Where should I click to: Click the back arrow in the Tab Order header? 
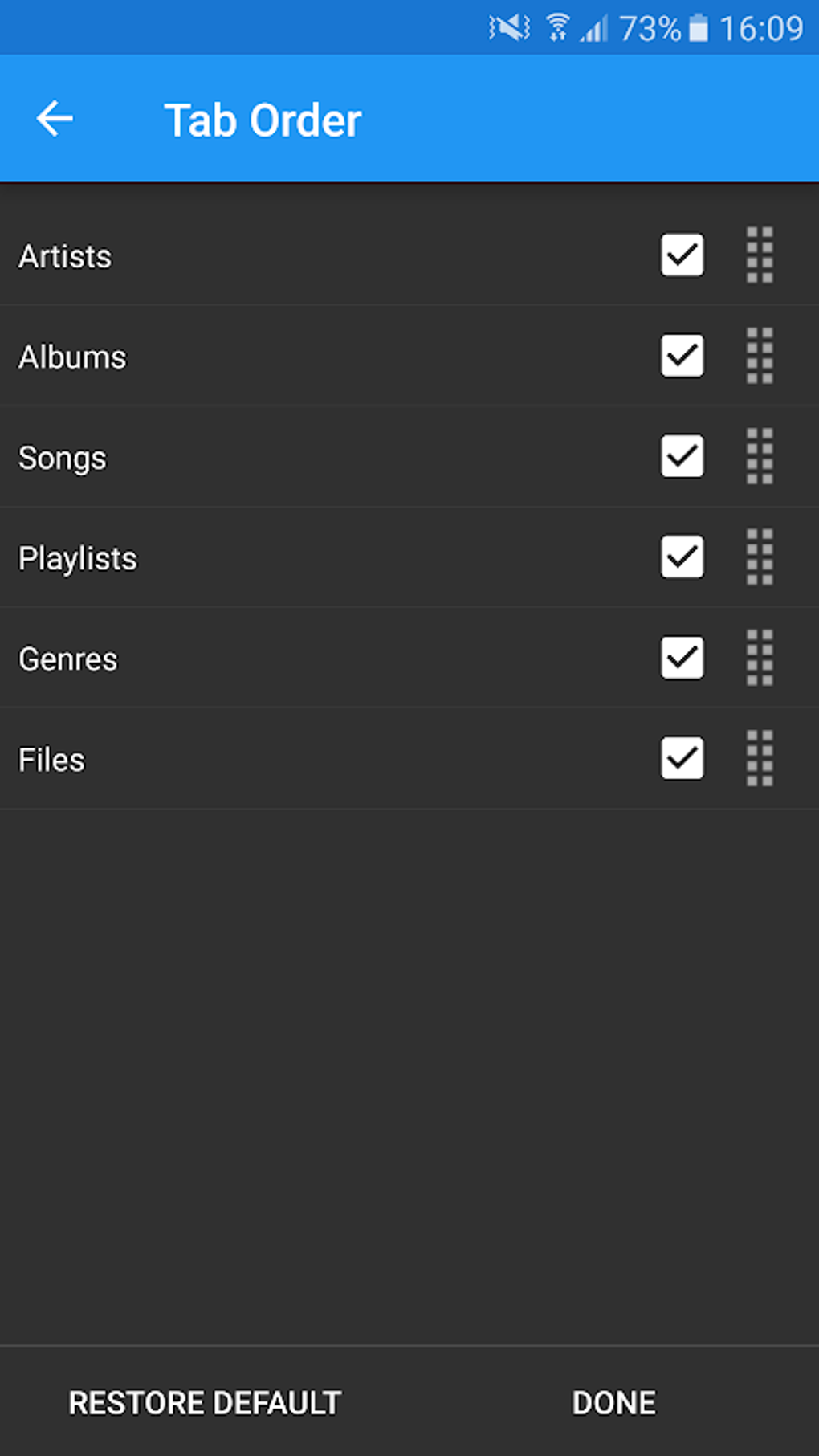click(x=54, y=119)
